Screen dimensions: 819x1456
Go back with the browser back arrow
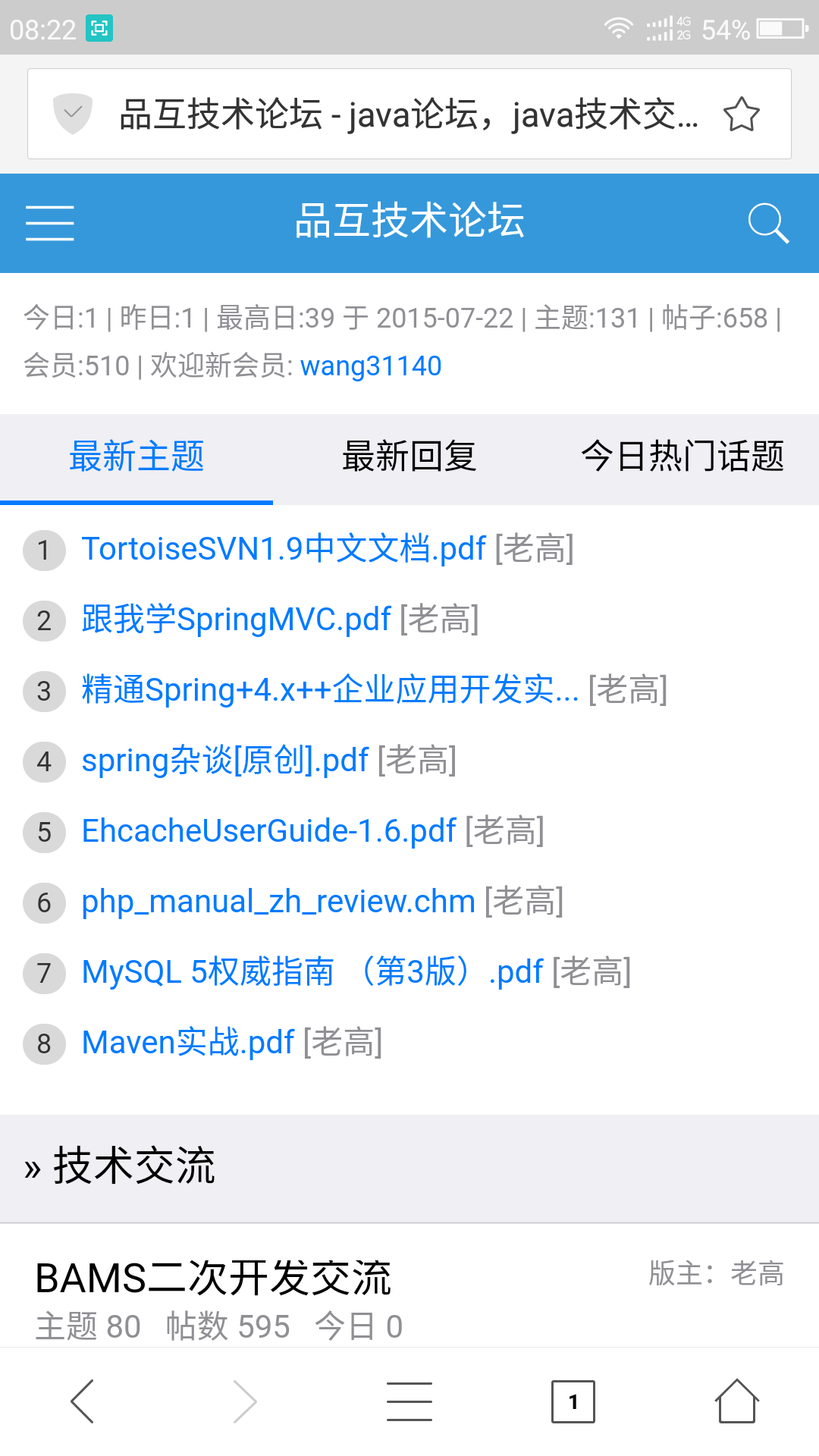click(x=82, y=1401)
